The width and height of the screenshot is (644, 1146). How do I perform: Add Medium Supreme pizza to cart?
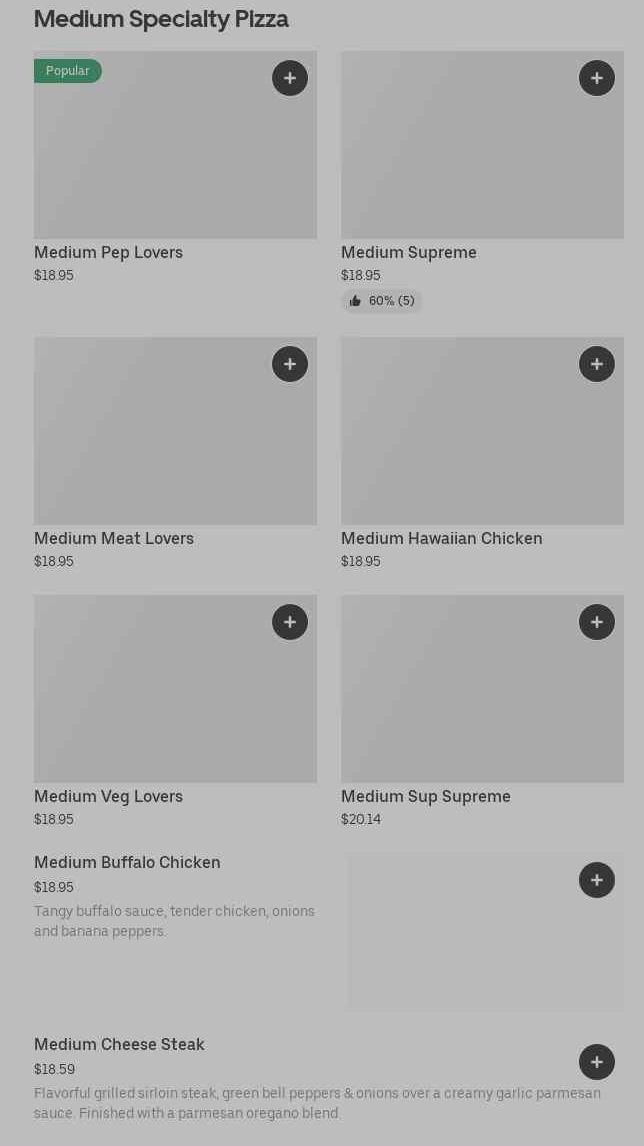coord(596,78)
